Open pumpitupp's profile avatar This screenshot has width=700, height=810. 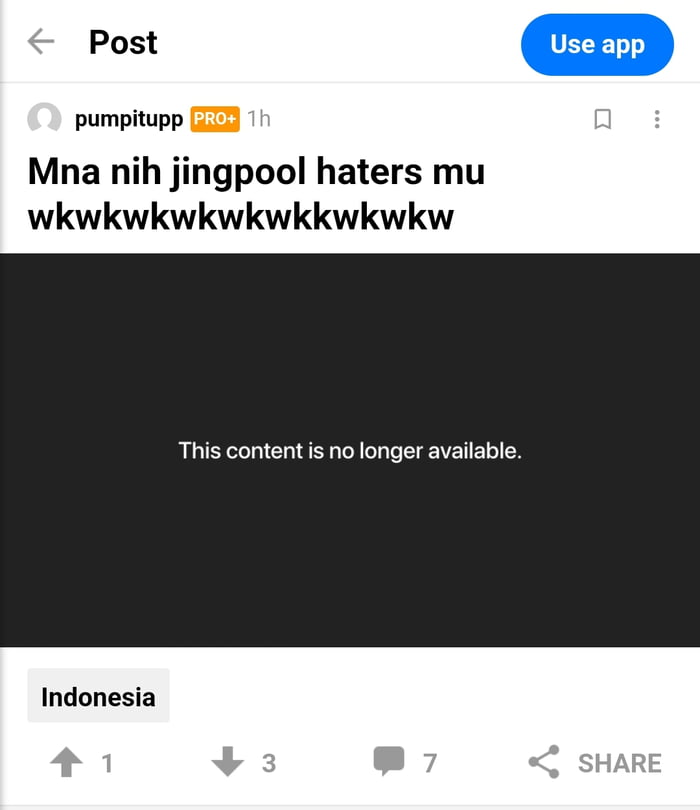(x=44, y=119)
